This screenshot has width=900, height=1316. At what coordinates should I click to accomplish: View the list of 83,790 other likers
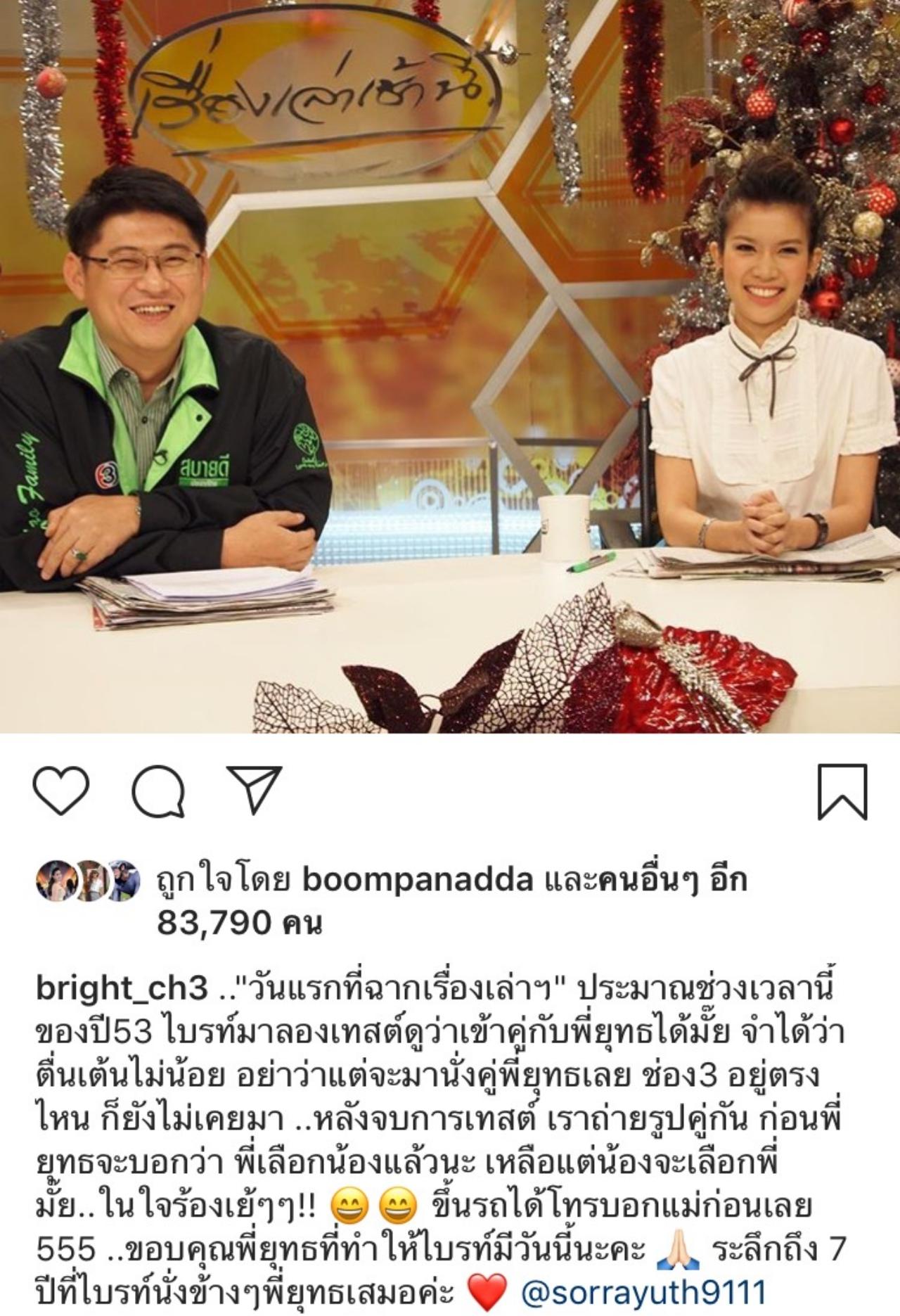pos(239,922)
